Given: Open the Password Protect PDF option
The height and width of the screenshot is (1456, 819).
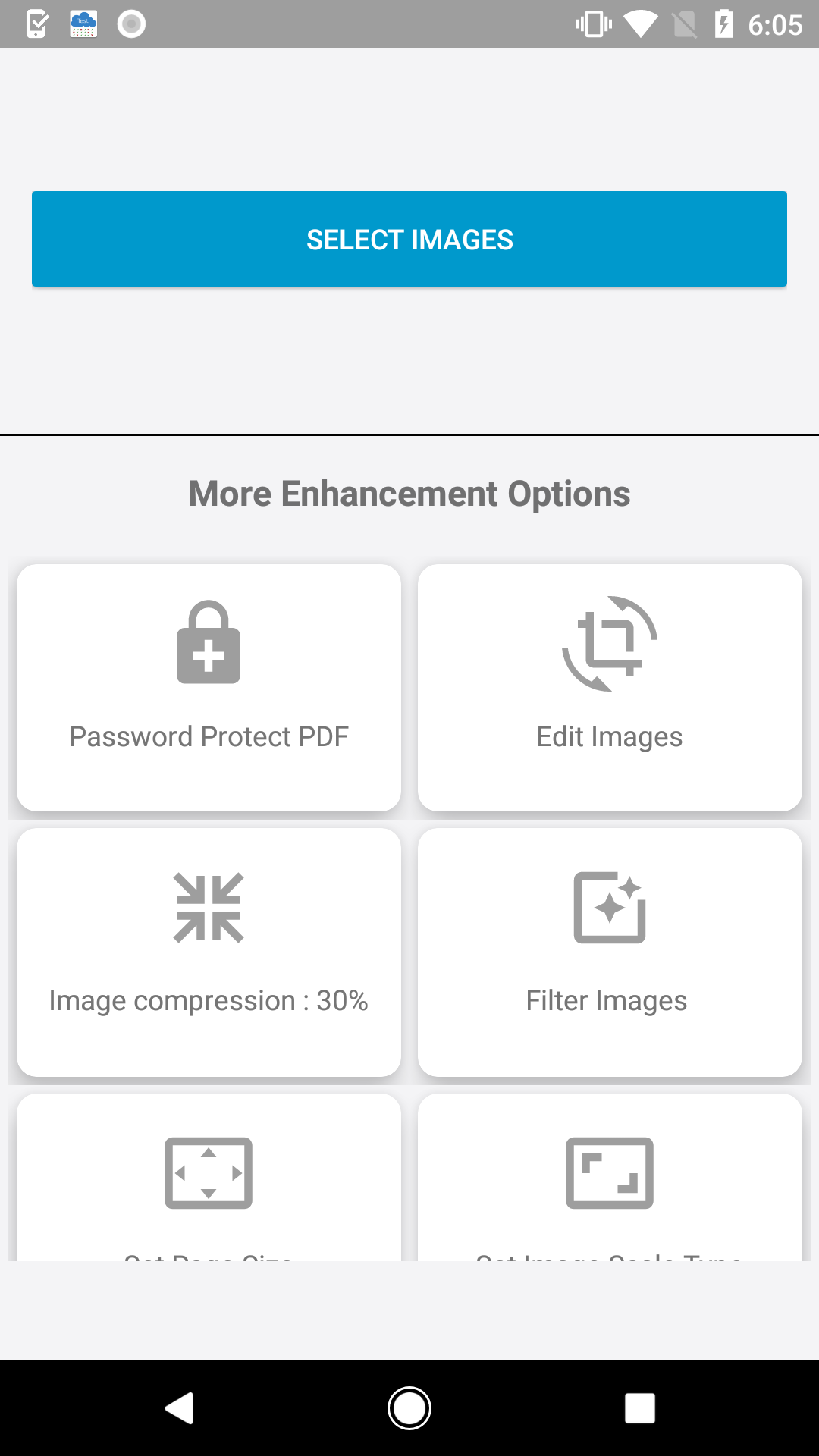Looking at the screenshot, I should click(x=209, y=686).
